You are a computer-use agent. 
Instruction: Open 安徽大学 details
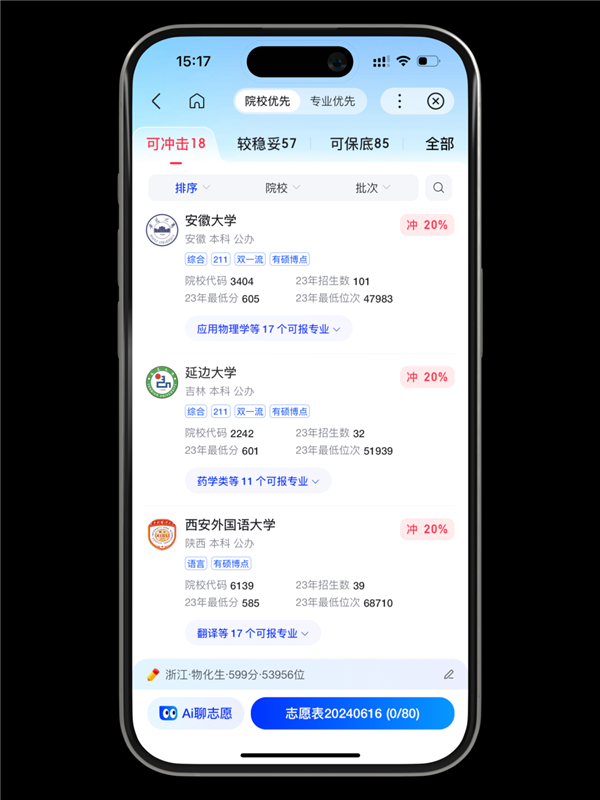(211, 221)
